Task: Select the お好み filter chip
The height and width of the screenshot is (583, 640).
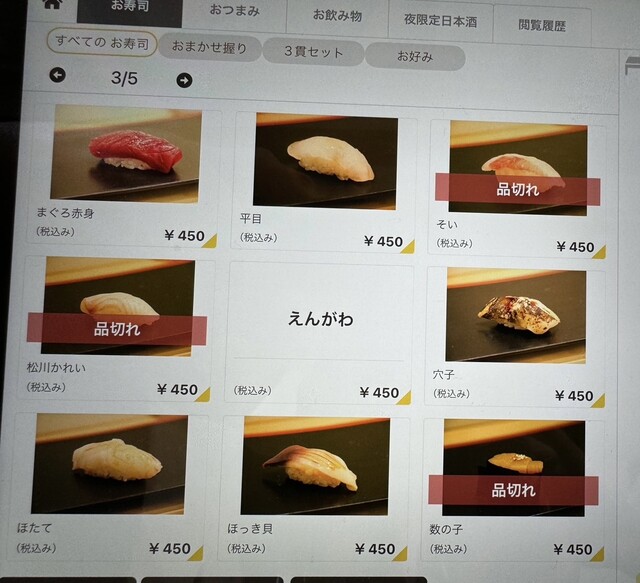Action: (x=414, y=56)
